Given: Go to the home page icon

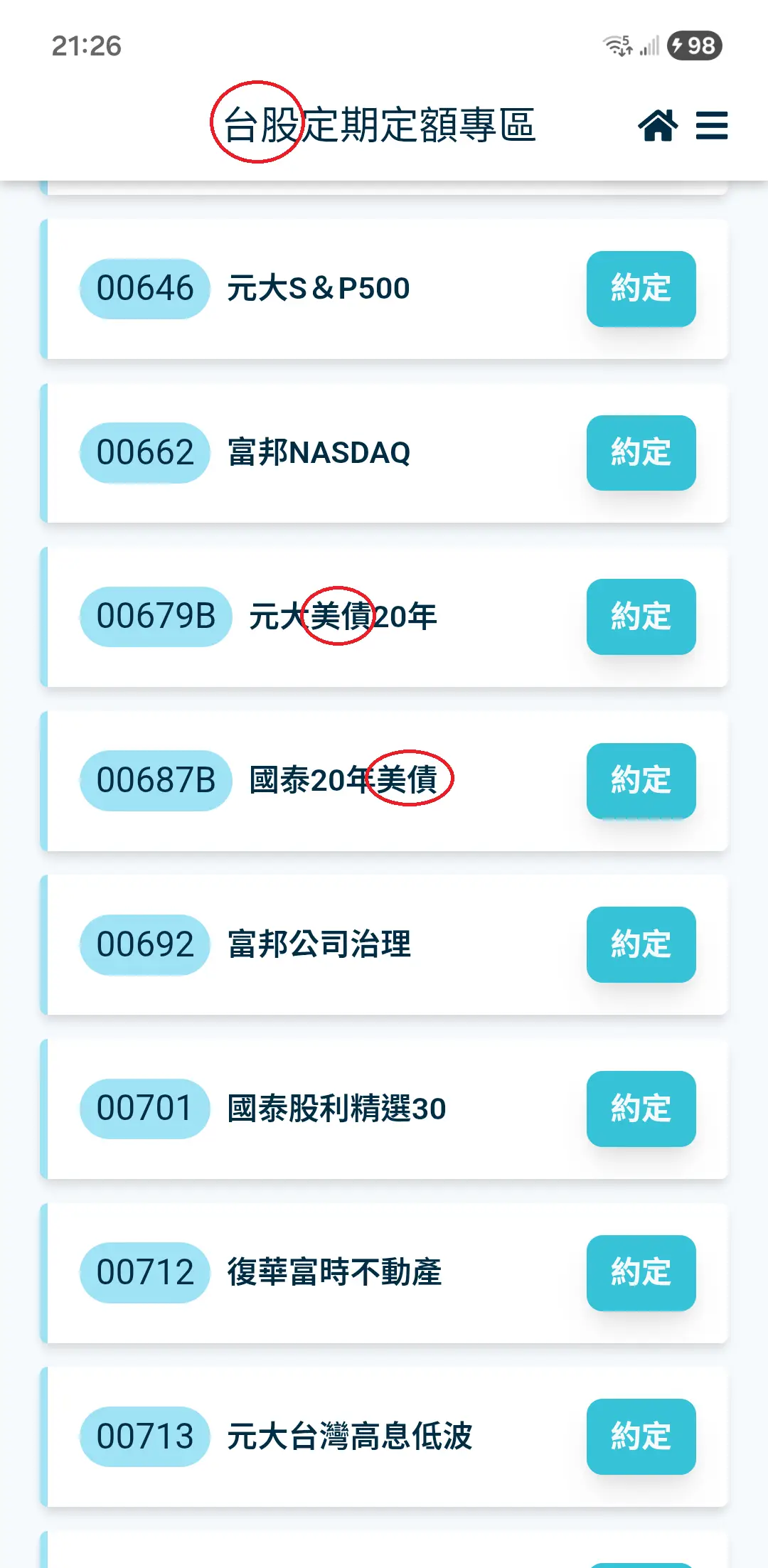Looking at the screenshot, I should tap(658, 126).
